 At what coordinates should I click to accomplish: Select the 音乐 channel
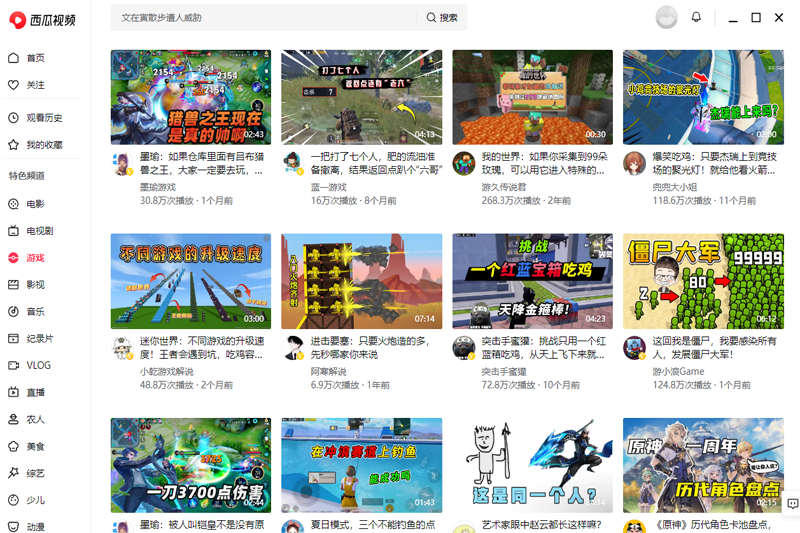click(x=35, y=312)
